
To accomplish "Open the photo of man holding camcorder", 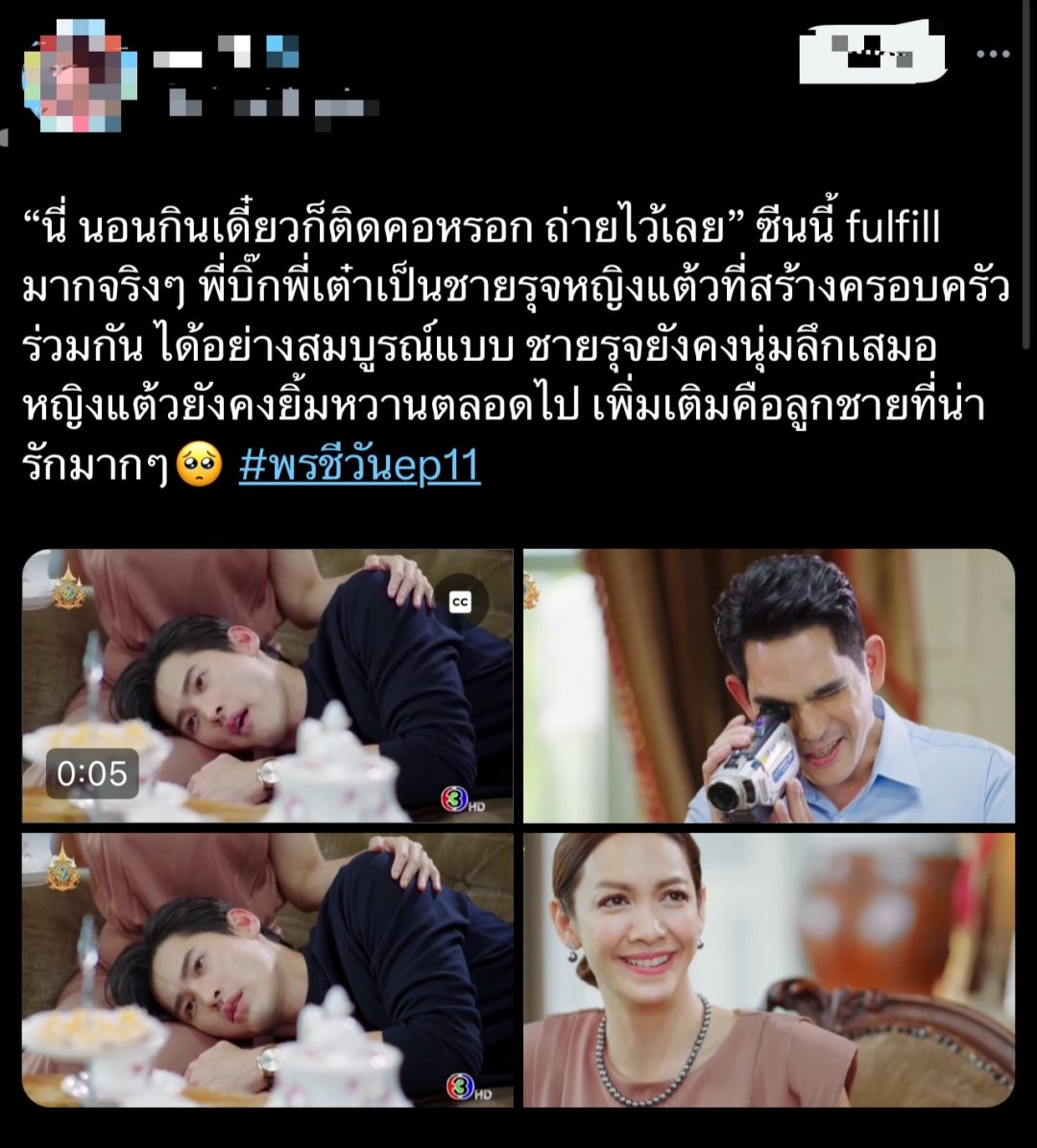I will 768,686.
